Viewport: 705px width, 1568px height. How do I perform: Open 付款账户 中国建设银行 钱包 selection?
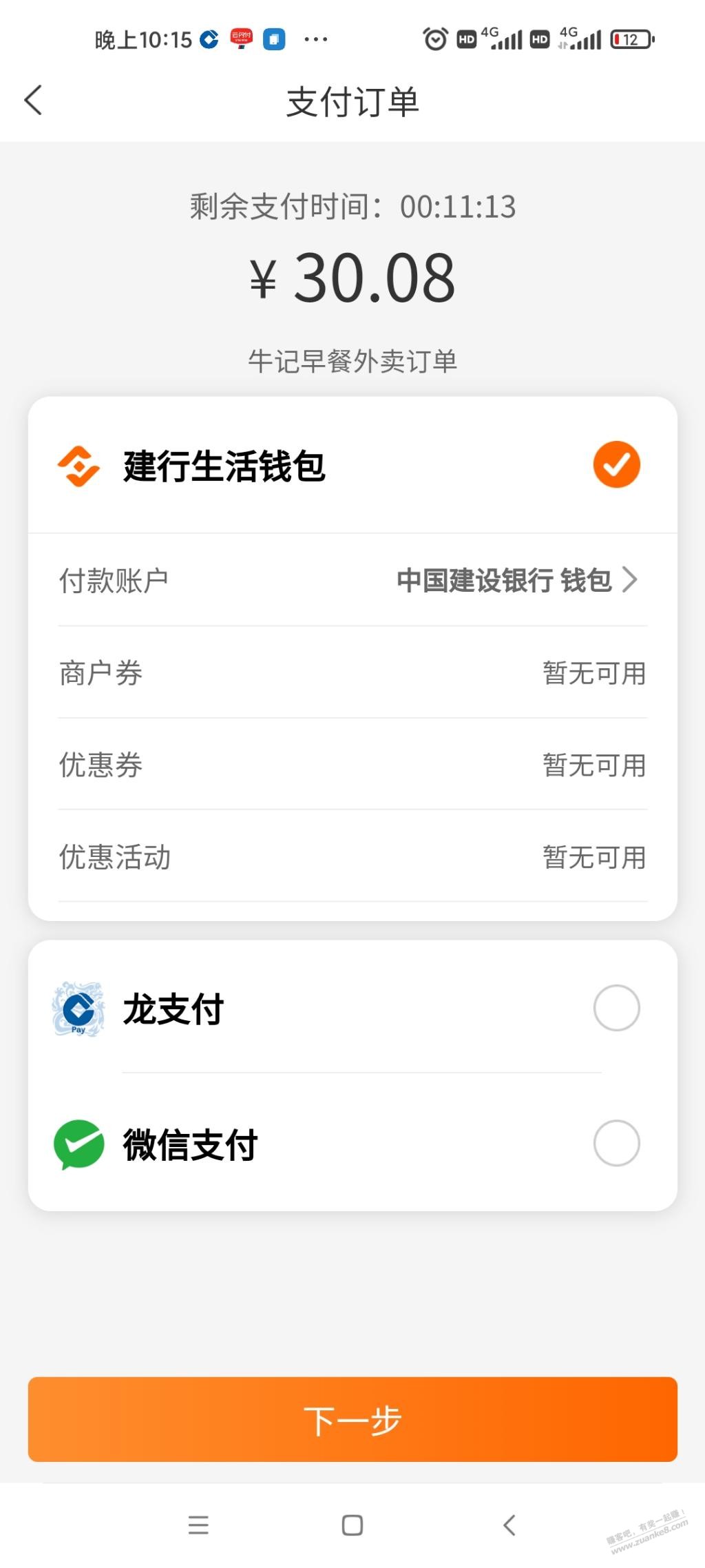(352, 580)
